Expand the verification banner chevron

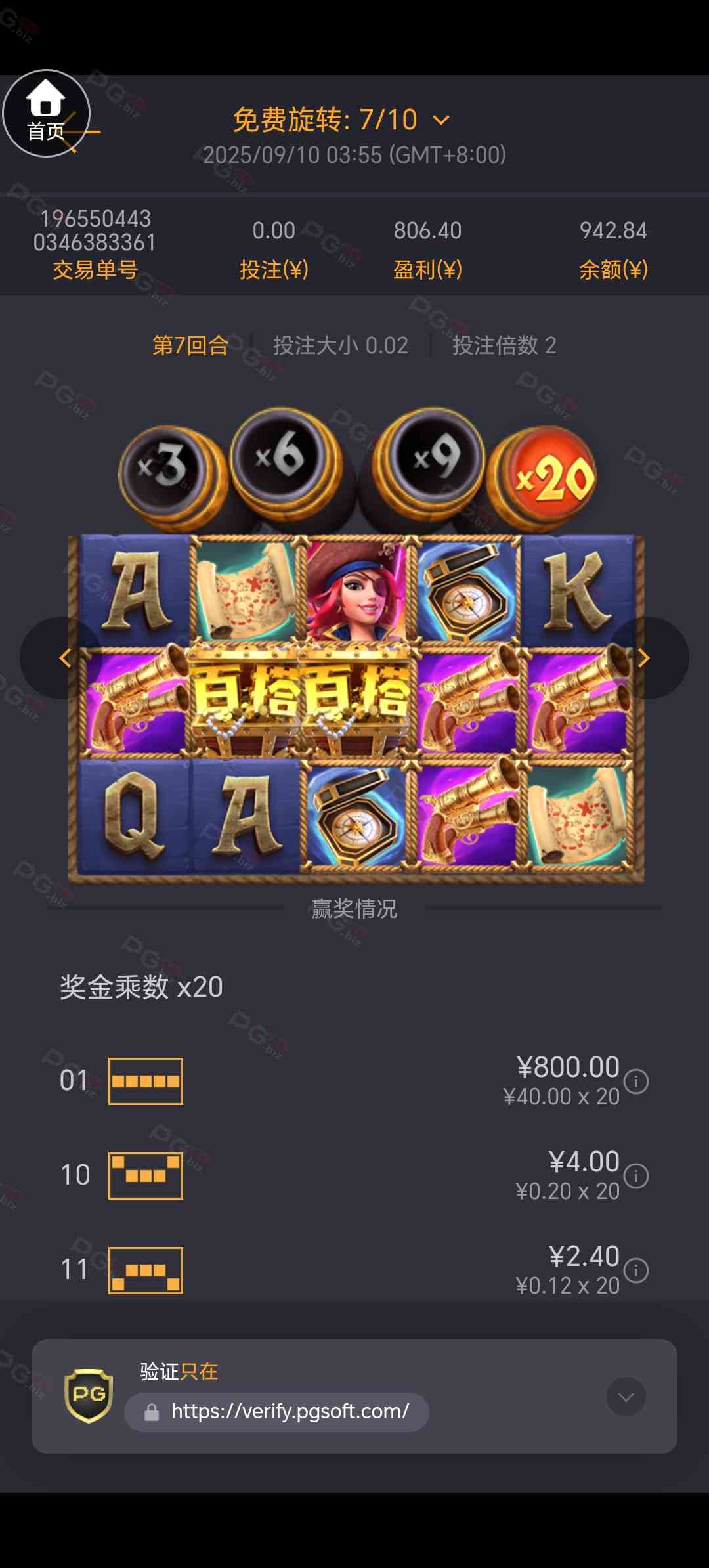click(626, 1397)
